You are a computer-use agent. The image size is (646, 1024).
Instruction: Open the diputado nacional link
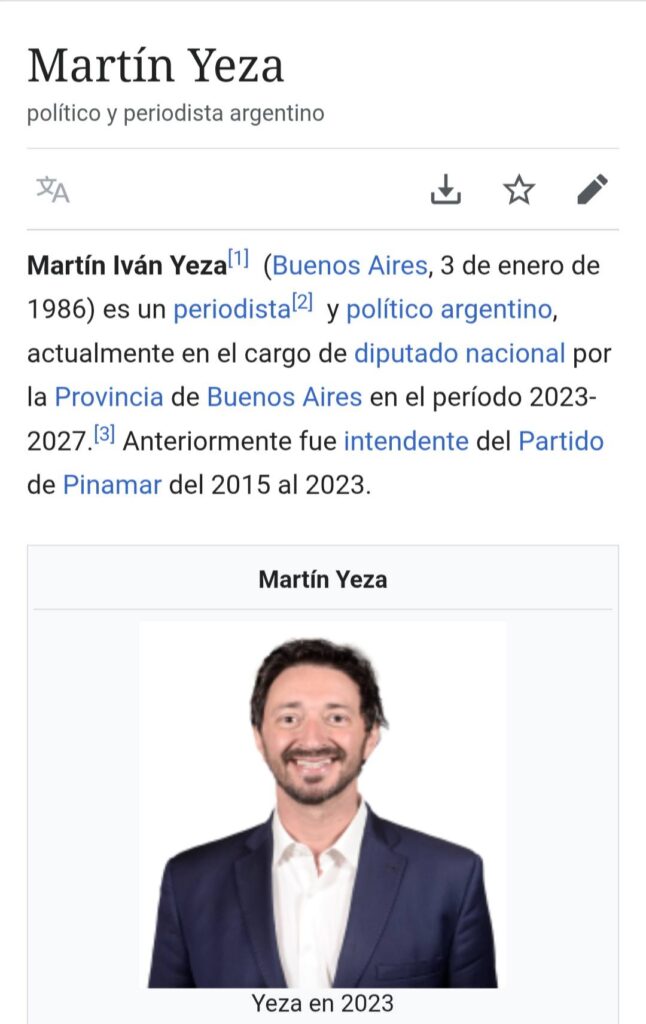click(460, 353)
